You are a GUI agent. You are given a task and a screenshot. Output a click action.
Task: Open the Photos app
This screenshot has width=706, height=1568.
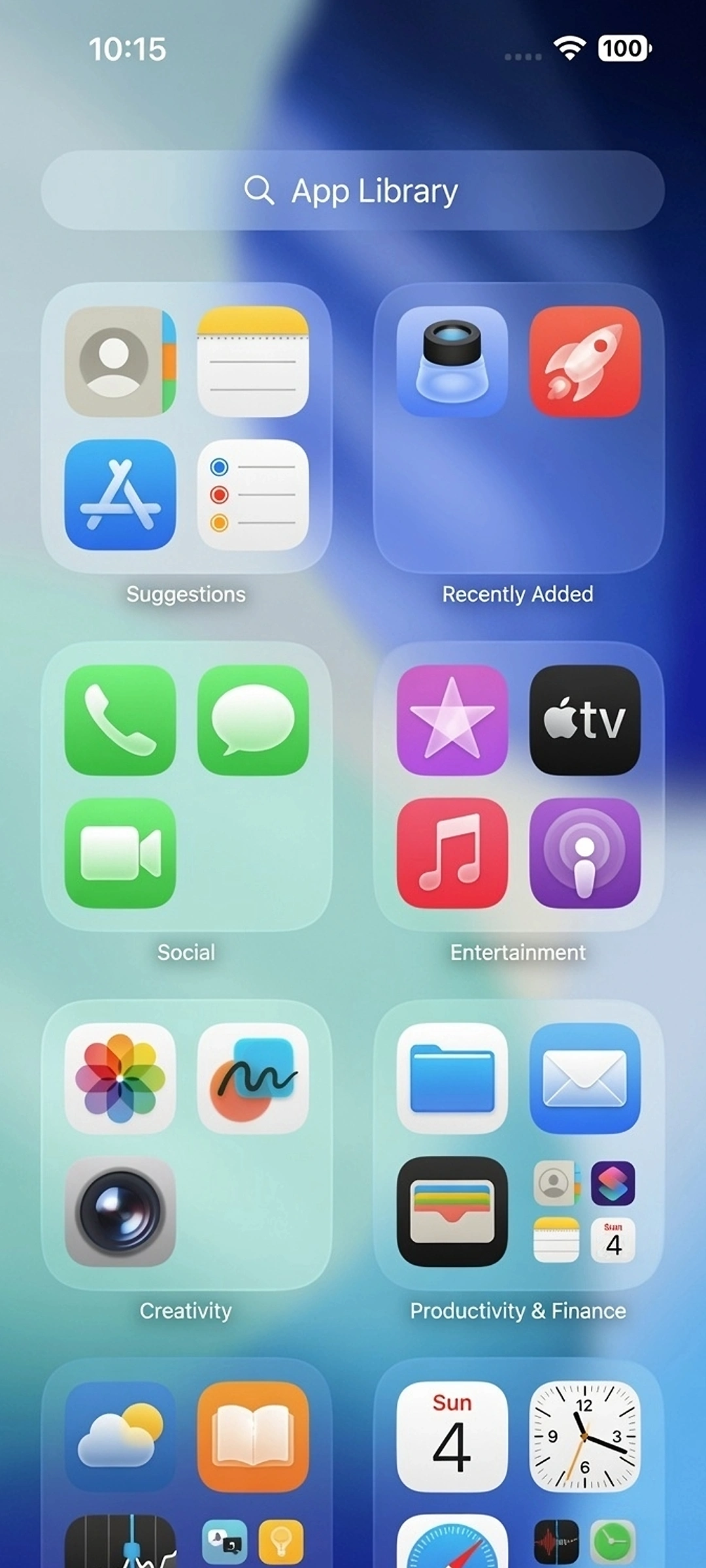pyautogui.click(x=120, y=1078)
